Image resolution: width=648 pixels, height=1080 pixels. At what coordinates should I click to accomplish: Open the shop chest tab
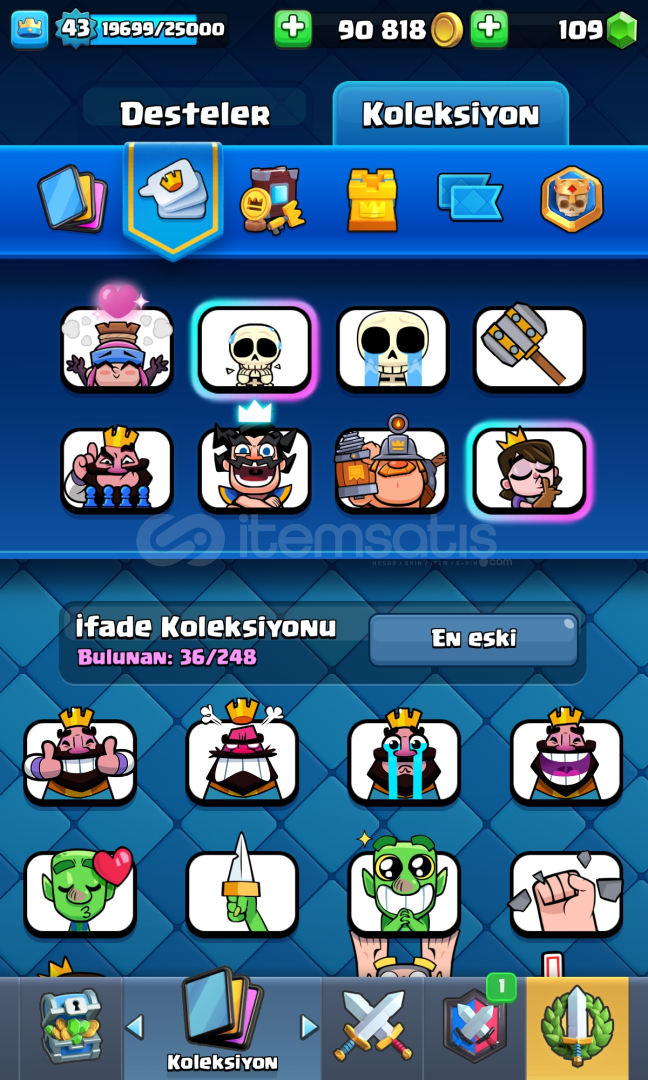pos(71,1028)
